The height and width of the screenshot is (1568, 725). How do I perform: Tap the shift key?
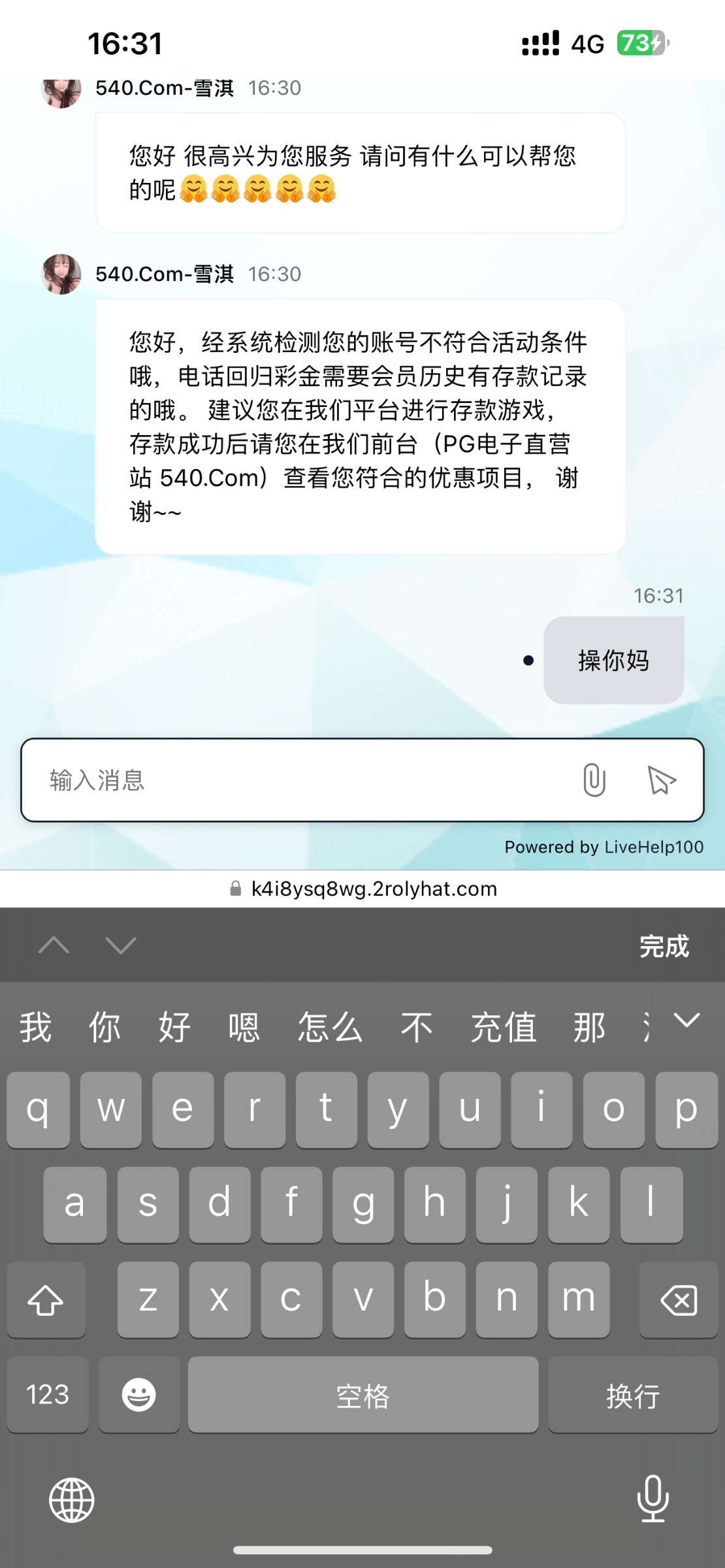46,1300
